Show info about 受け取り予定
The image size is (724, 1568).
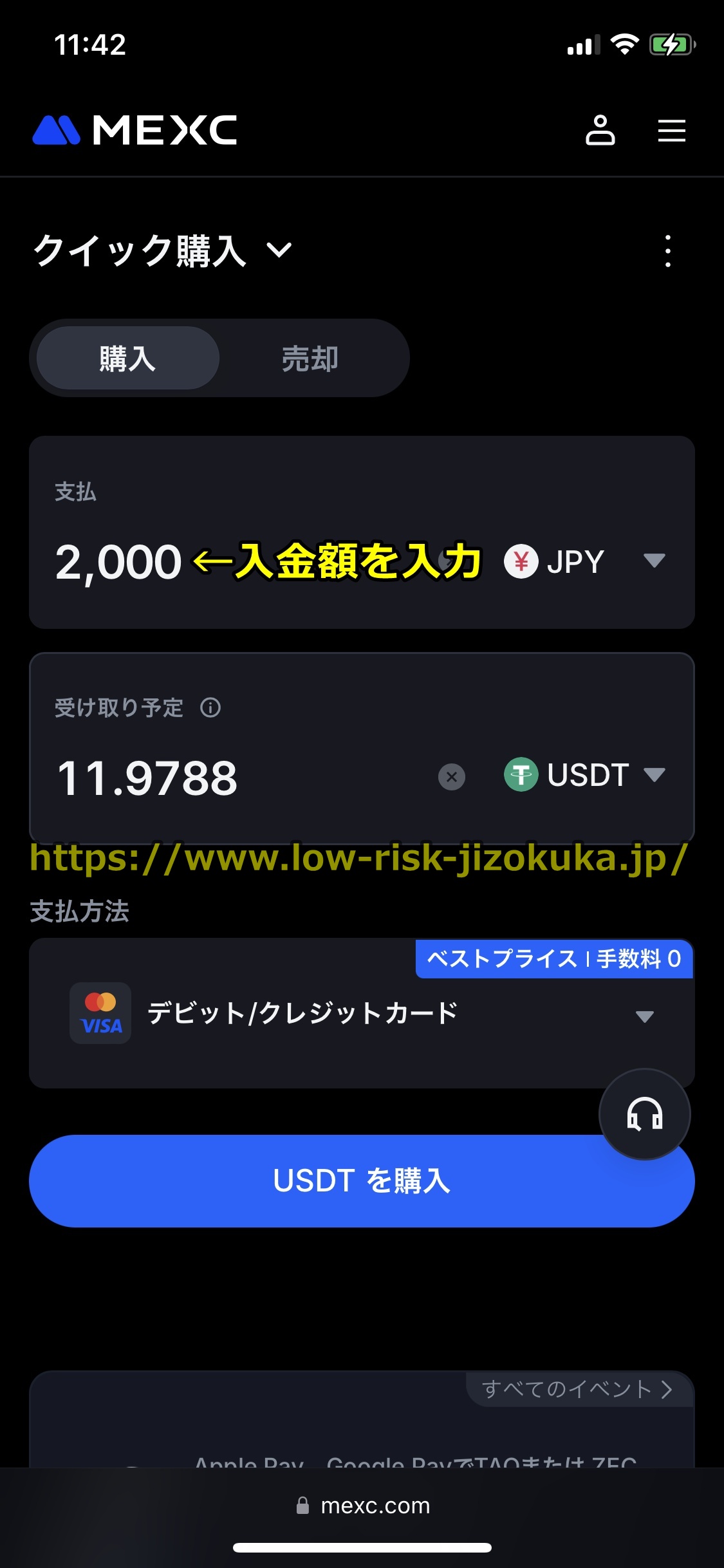click(x=210, y=708)
